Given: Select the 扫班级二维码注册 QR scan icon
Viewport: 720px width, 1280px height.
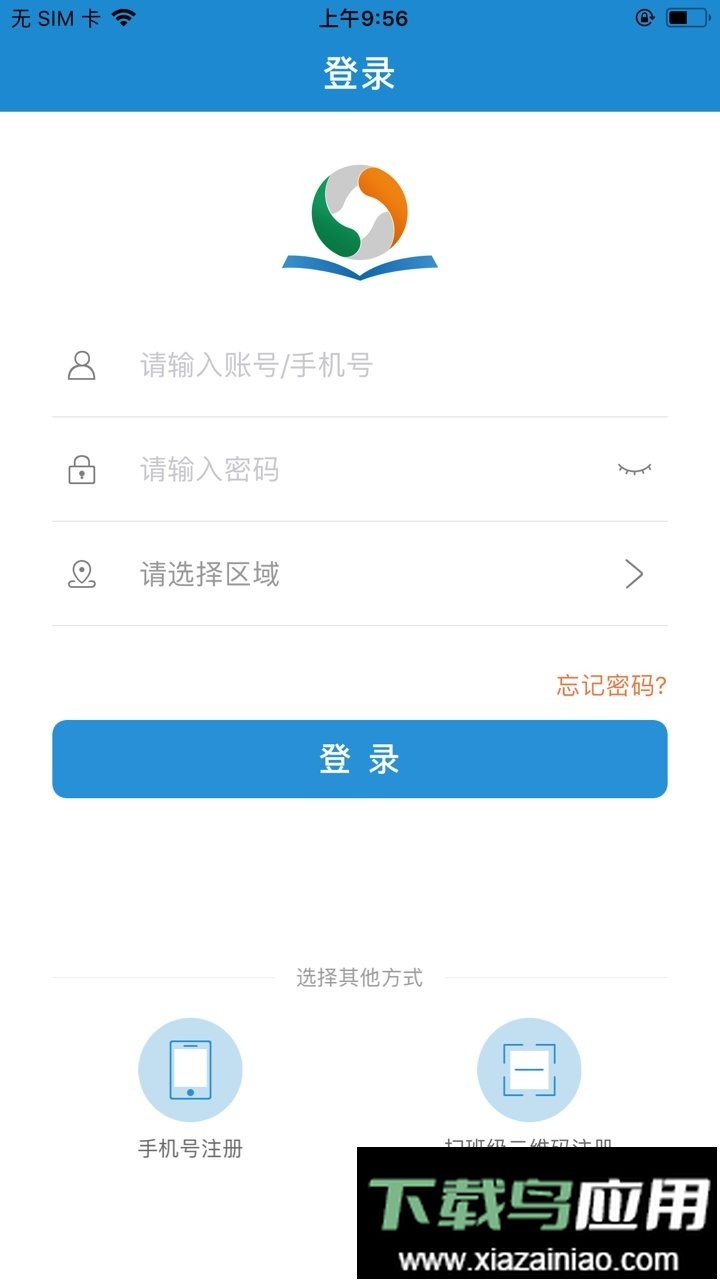Looking at the screenshot, I should (x=529, y=1068).
